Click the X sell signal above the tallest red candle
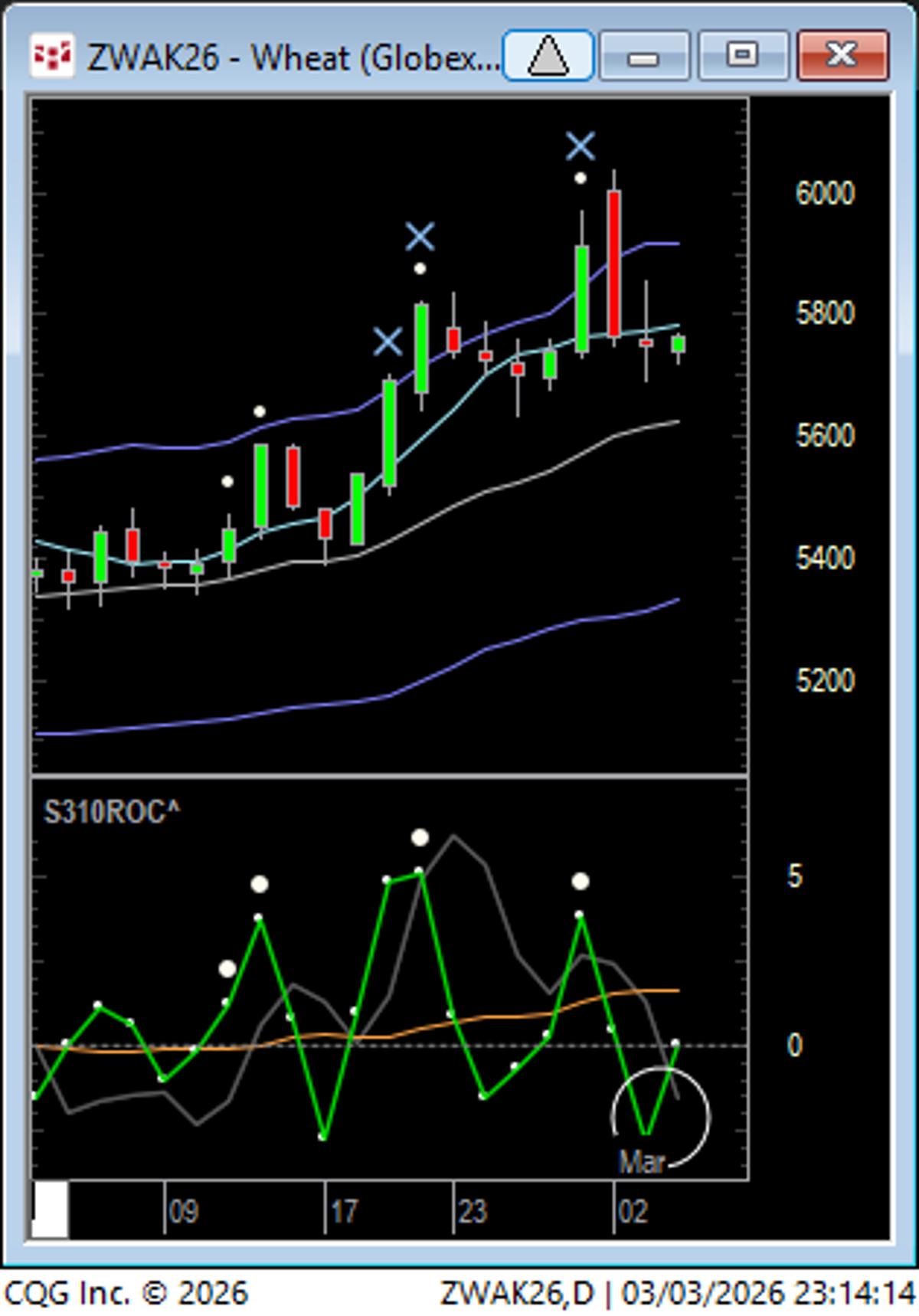The image size is (919, 1316). pos(580,147)
